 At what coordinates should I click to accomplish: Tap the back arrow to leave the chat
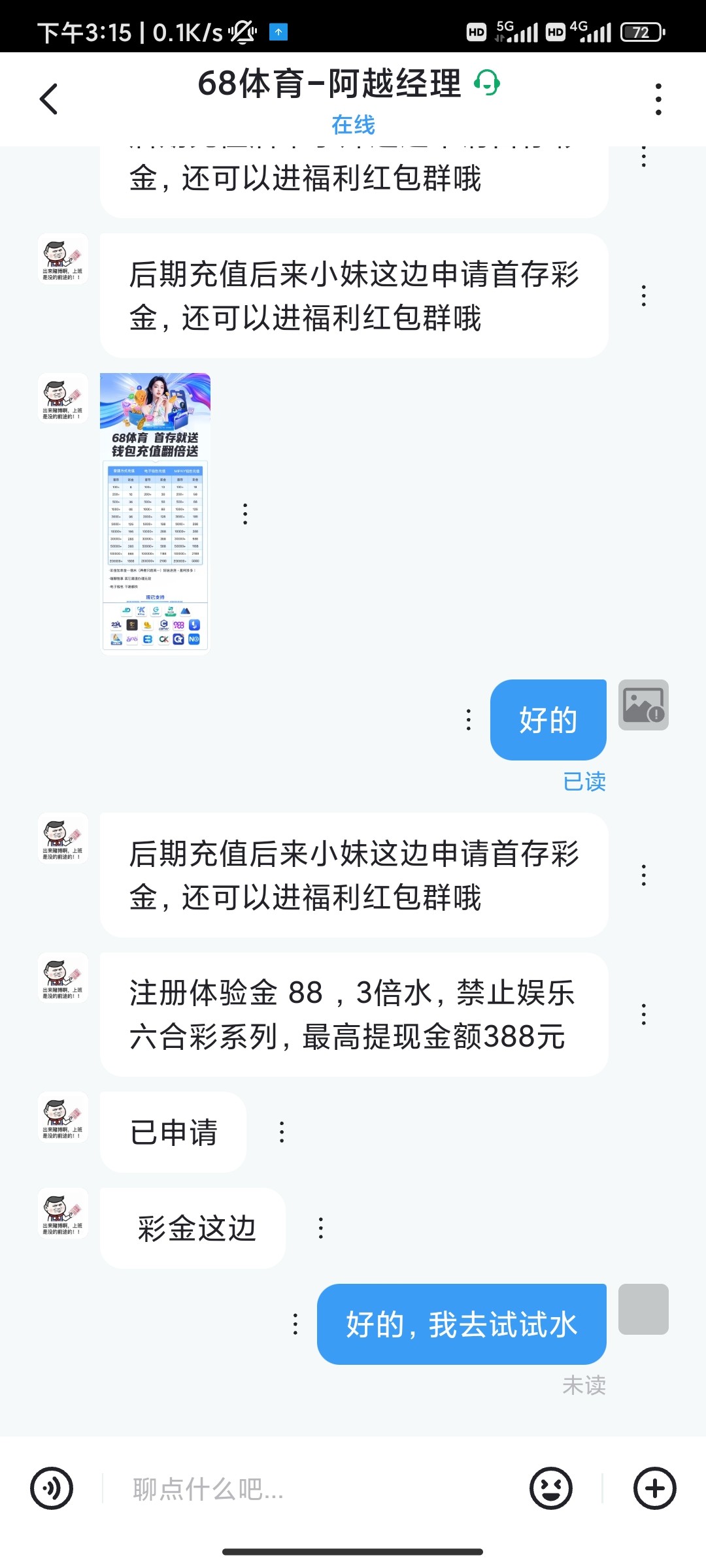46,99
